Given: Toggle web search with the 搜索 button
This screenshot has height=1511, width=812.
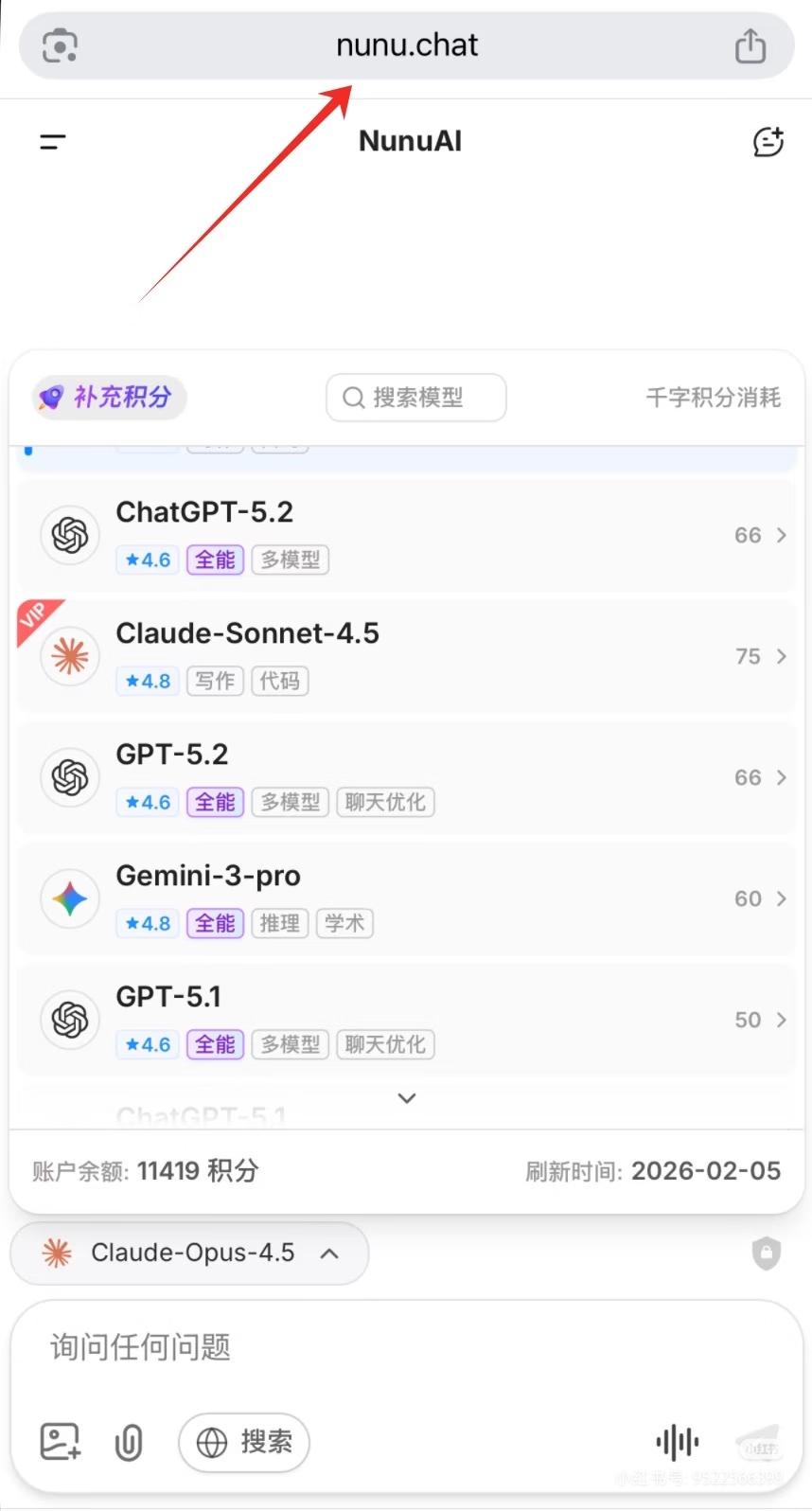Looking at the screenshot, I should click(x=243, y=1442).
